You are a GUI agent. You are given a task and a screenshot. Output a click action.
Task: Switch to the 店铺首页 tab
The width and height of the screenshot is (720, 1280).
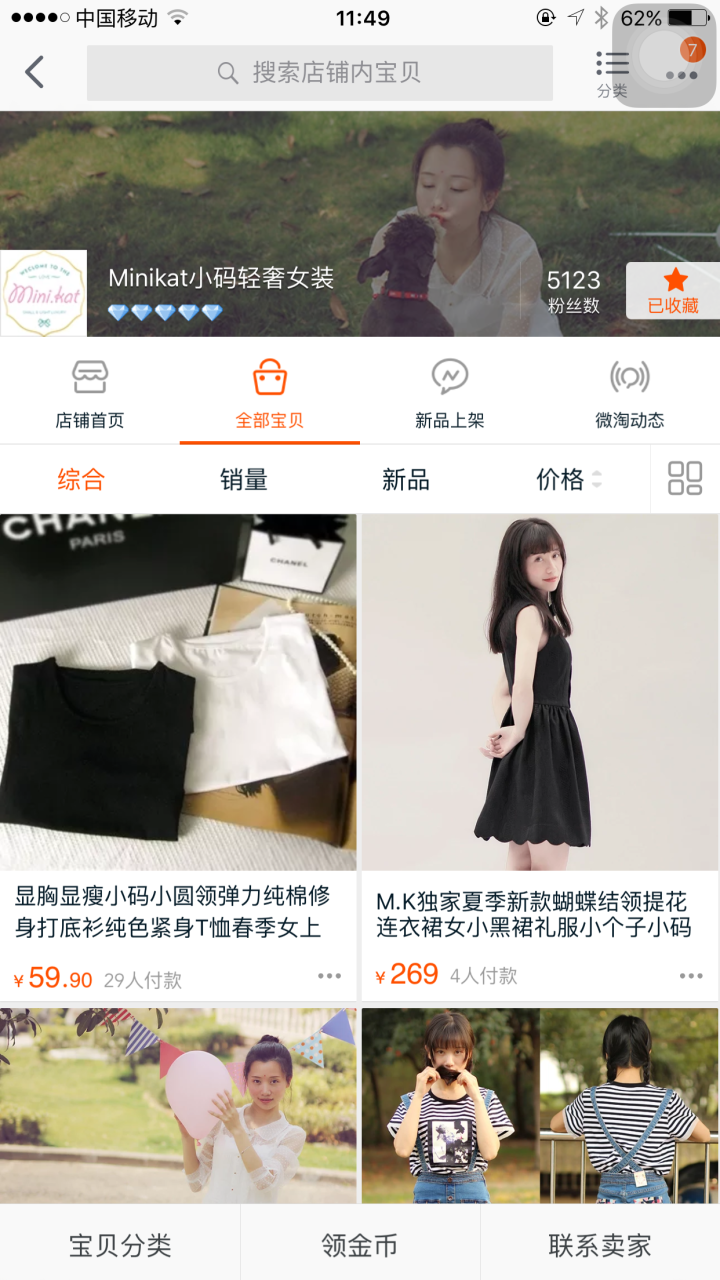click(90, 393)
